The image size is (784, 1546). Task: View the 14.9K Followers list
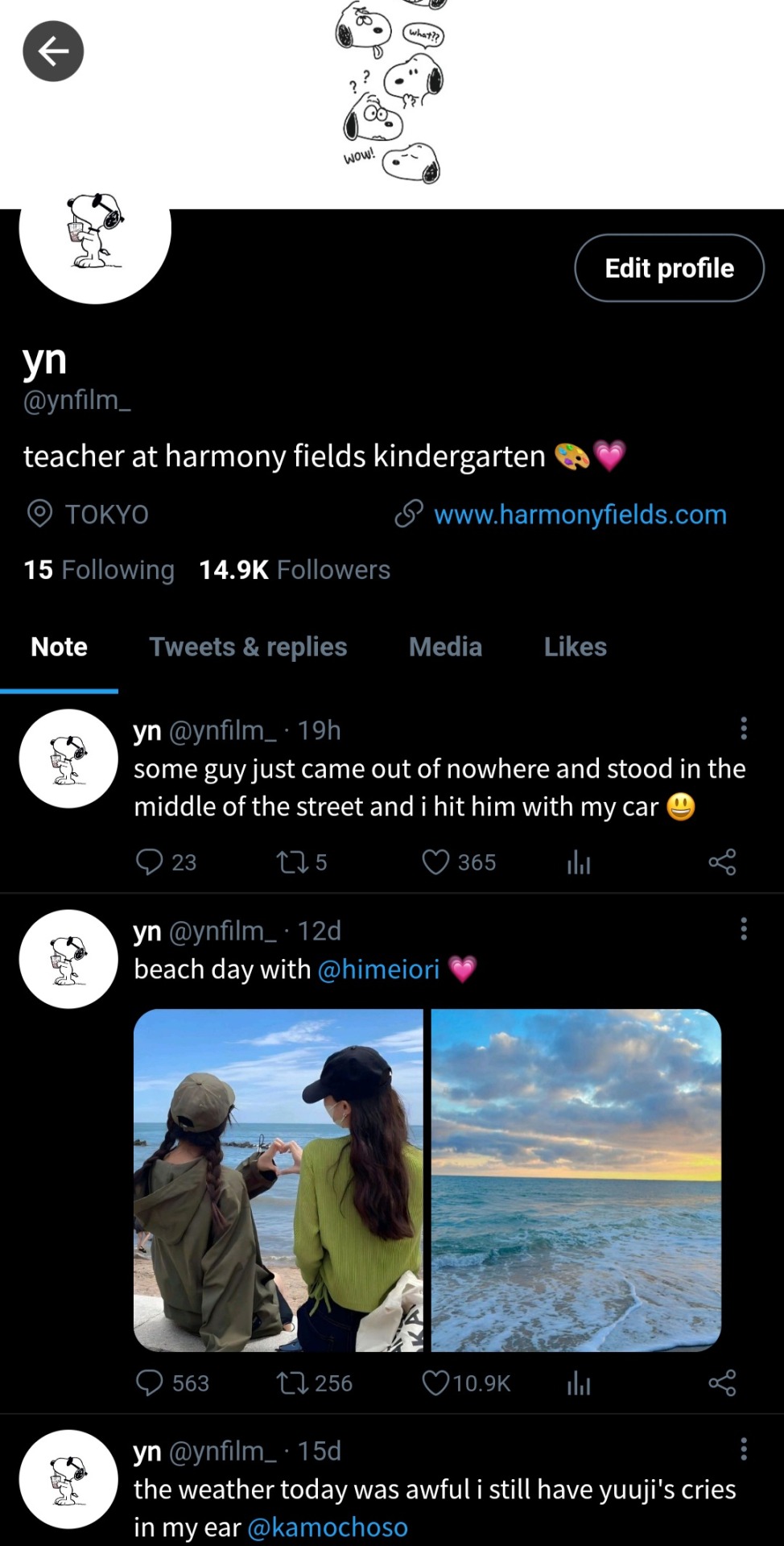(x=295, y=570)
